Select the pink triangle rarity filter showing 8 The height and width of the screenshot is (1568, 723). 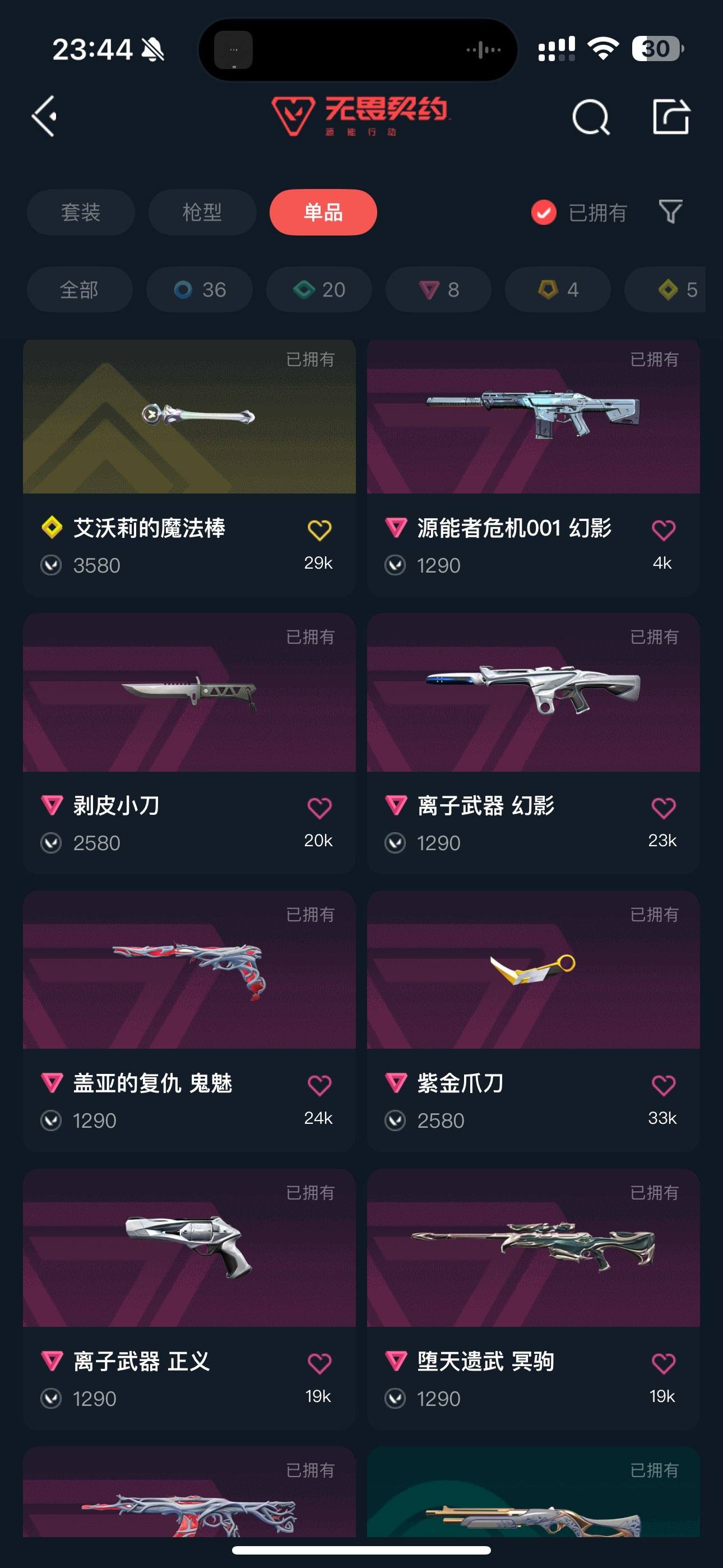point(438,290)
